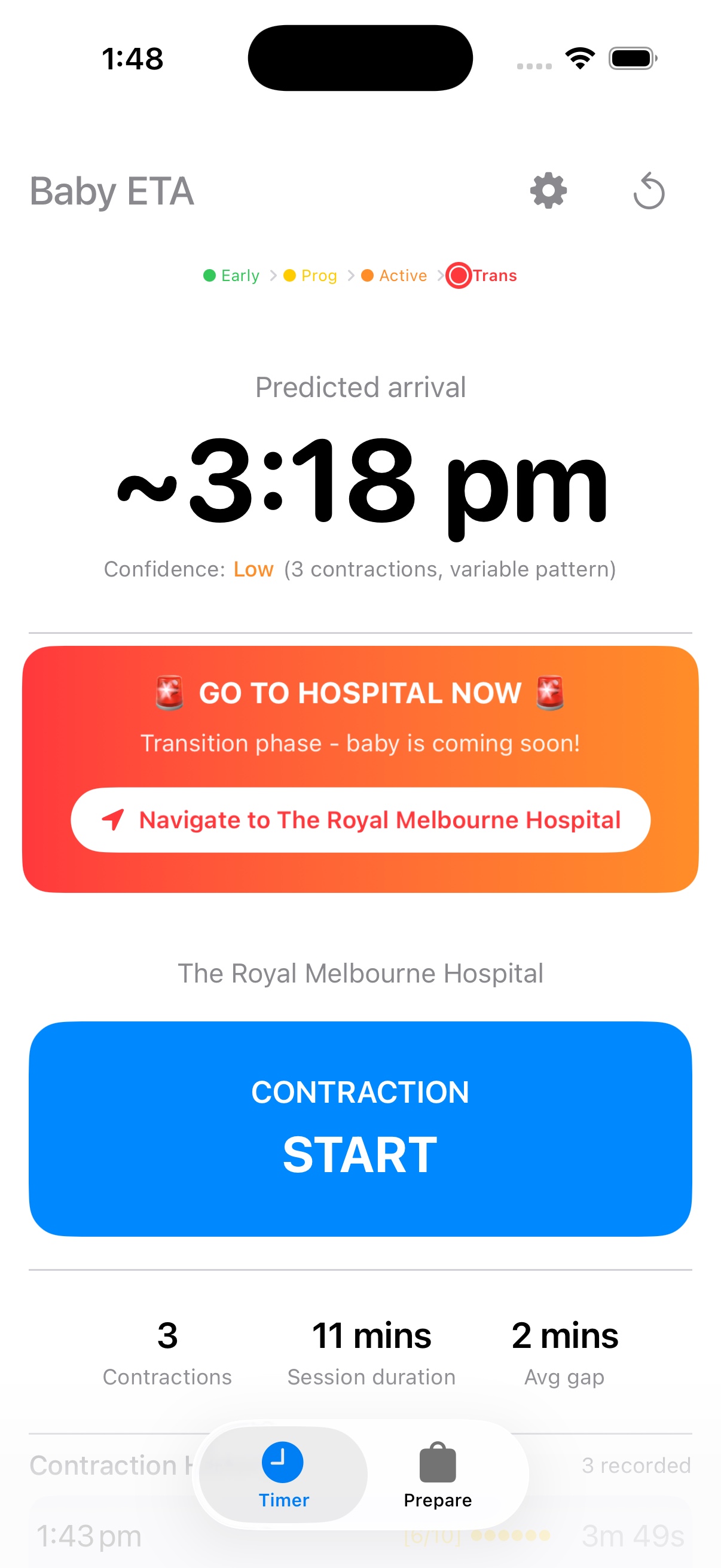Open the 1:43 pm contraction entry

tap(89, 1535)
